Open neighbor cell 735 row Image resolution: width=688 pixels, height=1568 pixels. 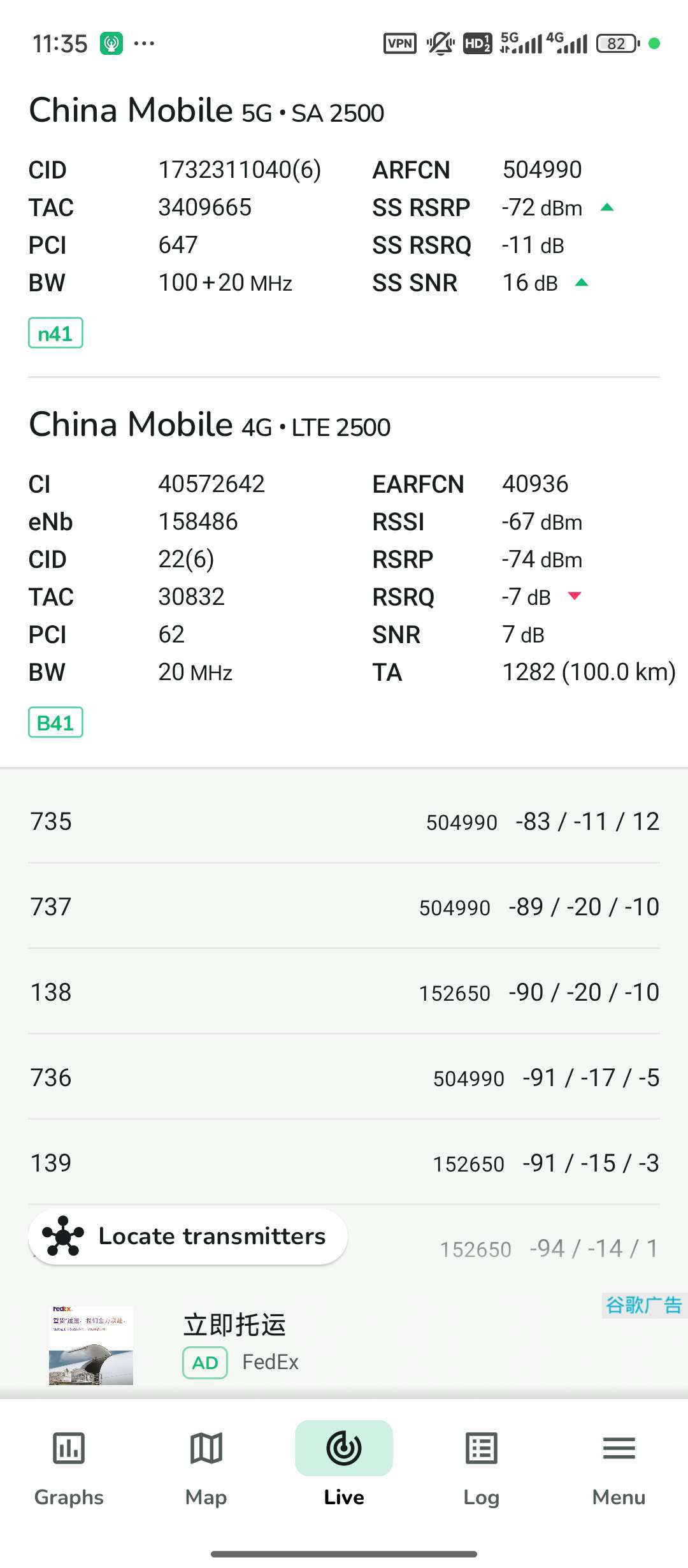tap(344, 822)
